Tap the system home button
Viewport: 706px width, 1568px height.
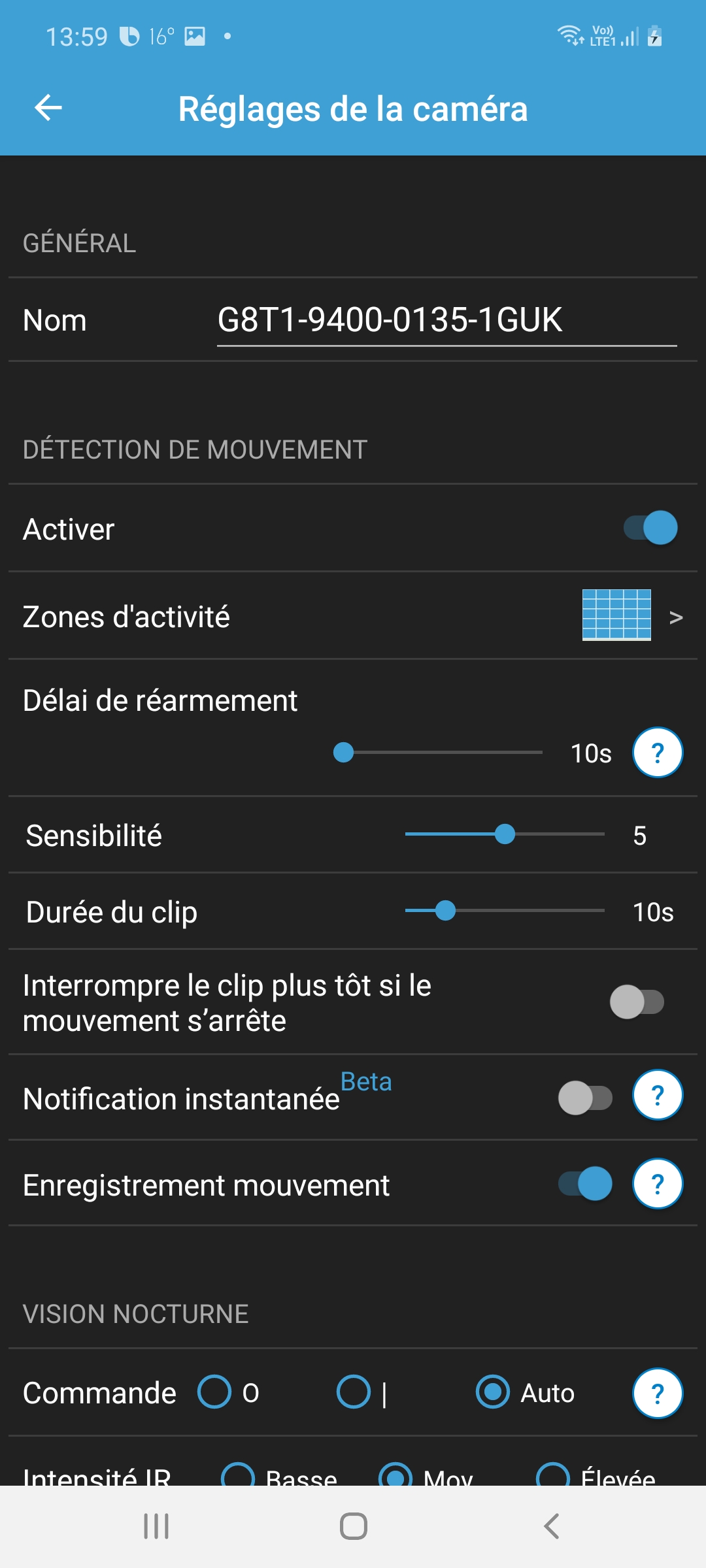[x=353, y=1526]
